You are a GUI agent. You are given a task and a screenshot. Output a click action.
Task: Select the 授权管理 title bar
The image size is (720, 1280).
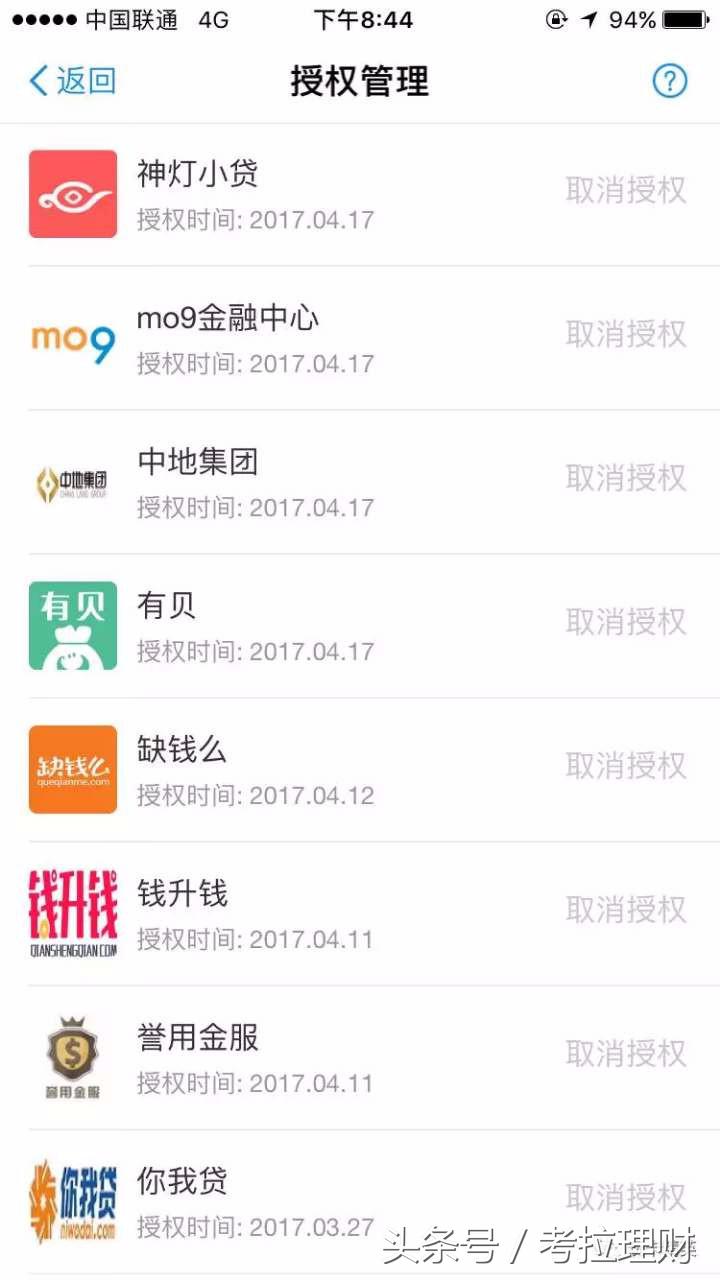tap(360, 83)
